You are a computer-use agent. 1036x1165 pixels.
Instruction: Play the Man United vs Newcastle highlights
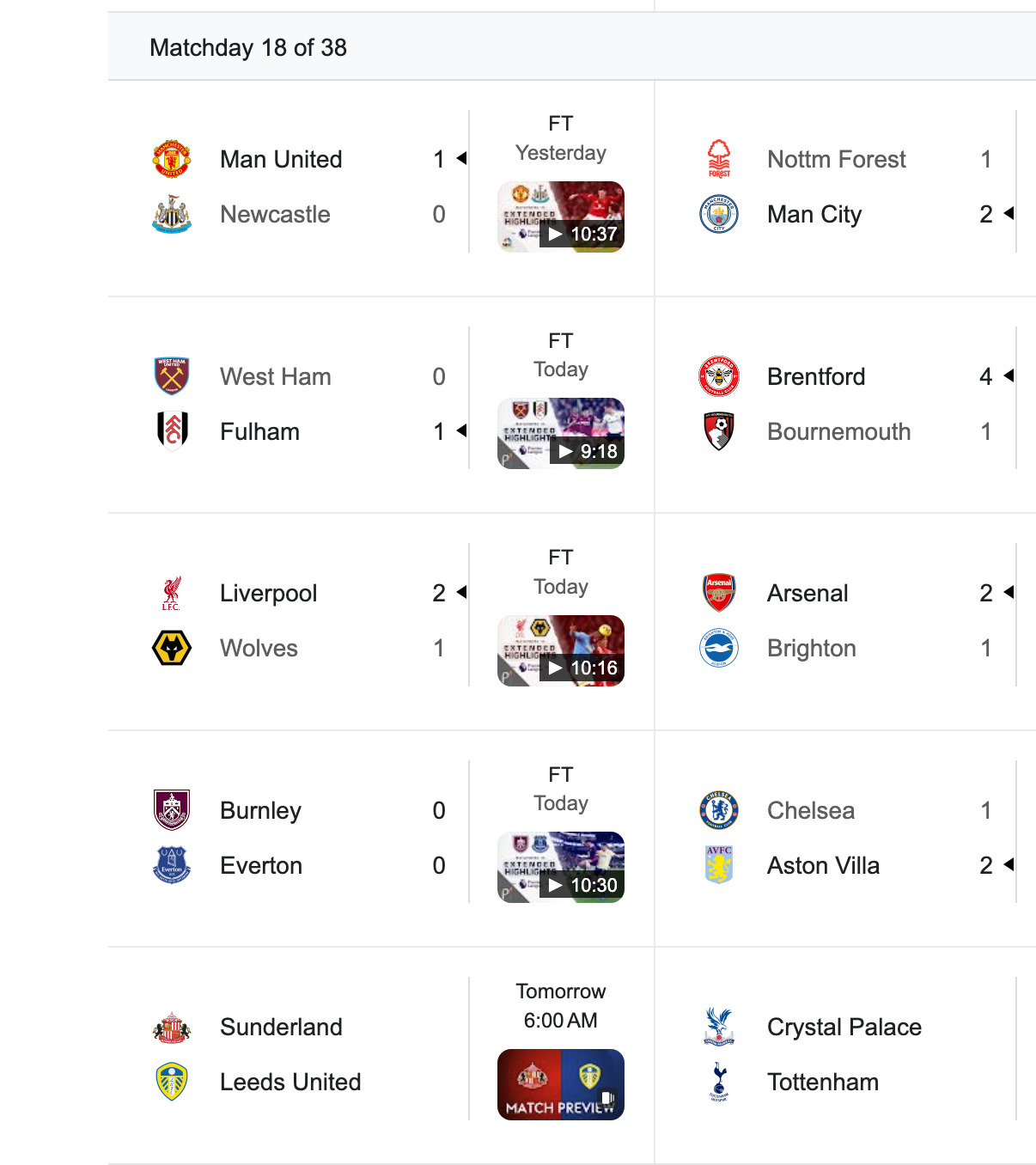pos(560,217)
